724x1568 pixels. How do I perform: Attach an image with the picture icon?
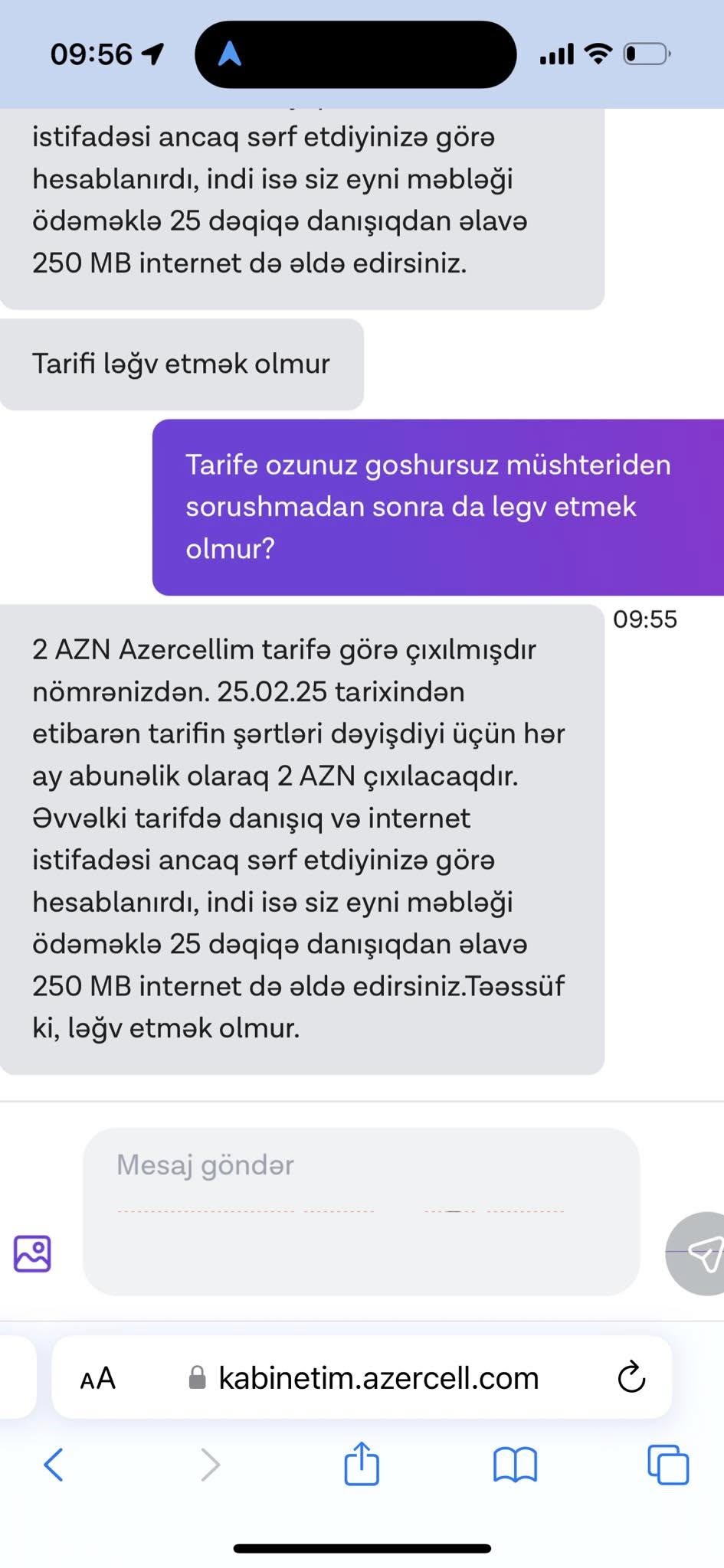click(32, 1253)
